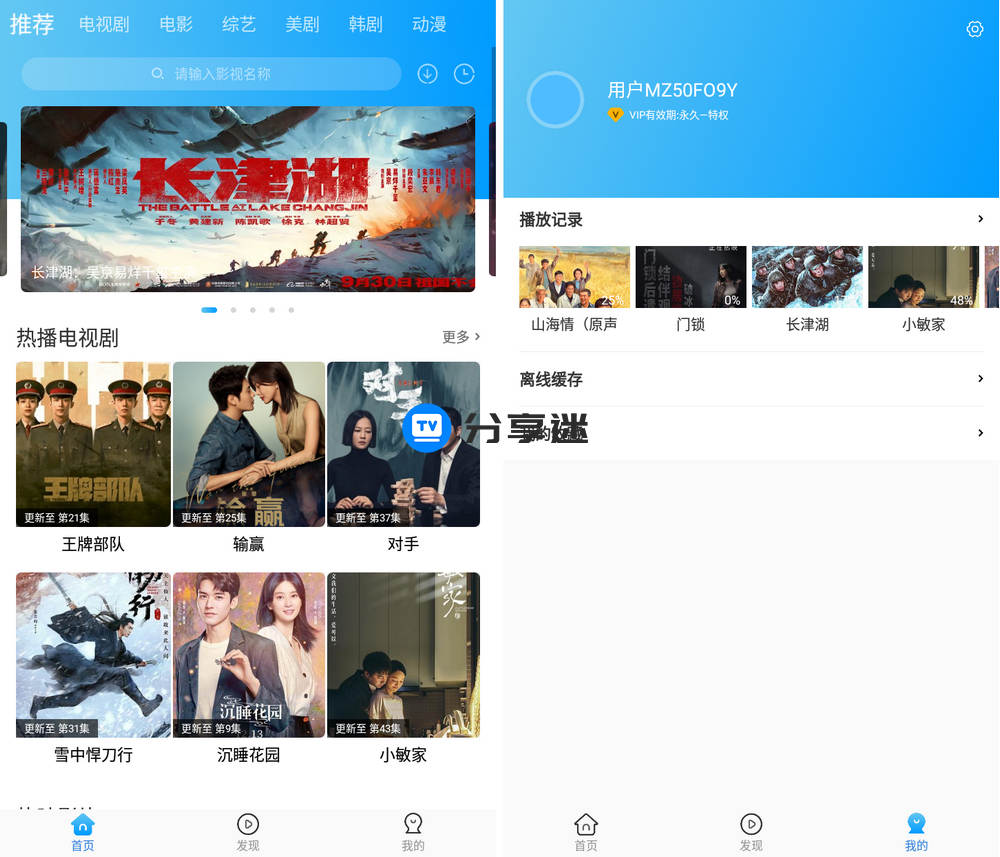The height and width of the screenshot is (857, 1000).
Task: Open the 雪中悍刀行 drama card
Action: (93, 655)
